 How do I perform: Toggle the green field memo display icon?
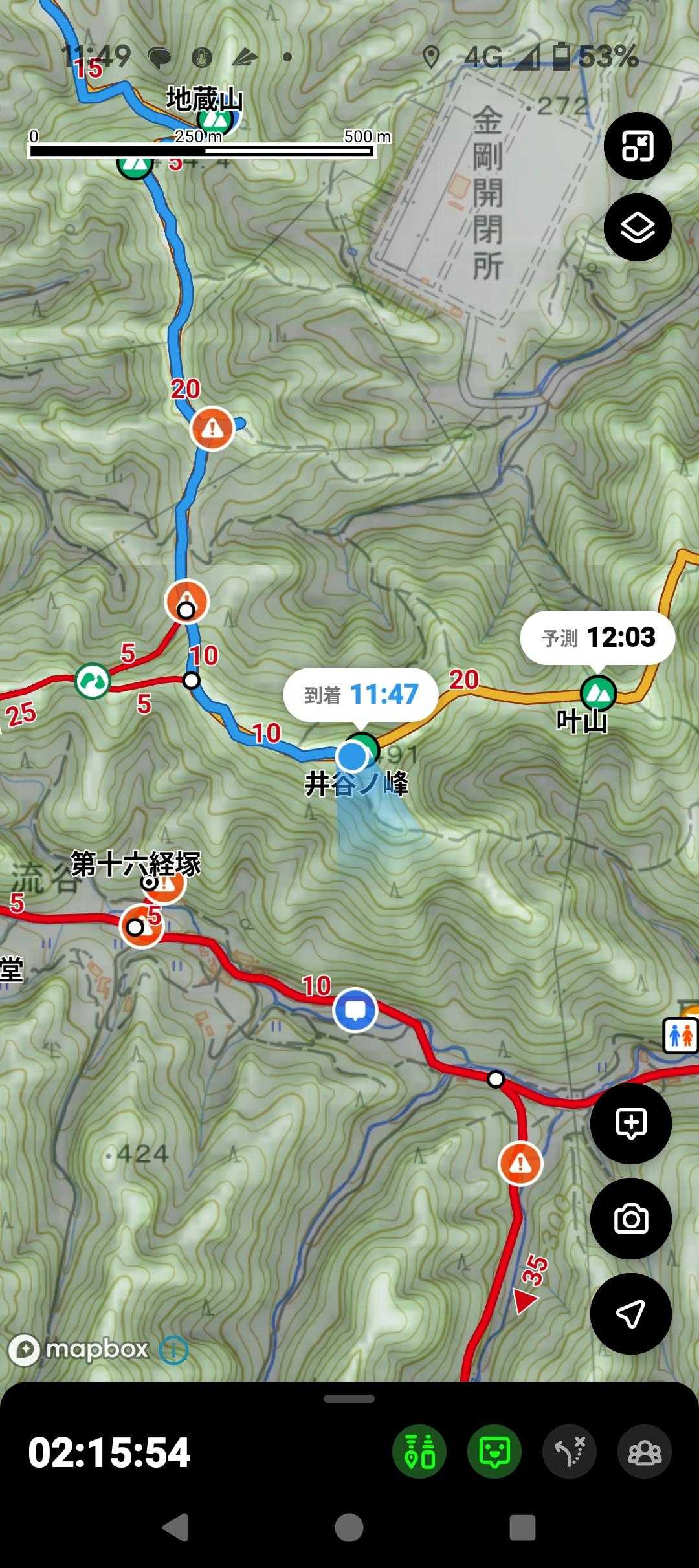tap(494, 1452)
